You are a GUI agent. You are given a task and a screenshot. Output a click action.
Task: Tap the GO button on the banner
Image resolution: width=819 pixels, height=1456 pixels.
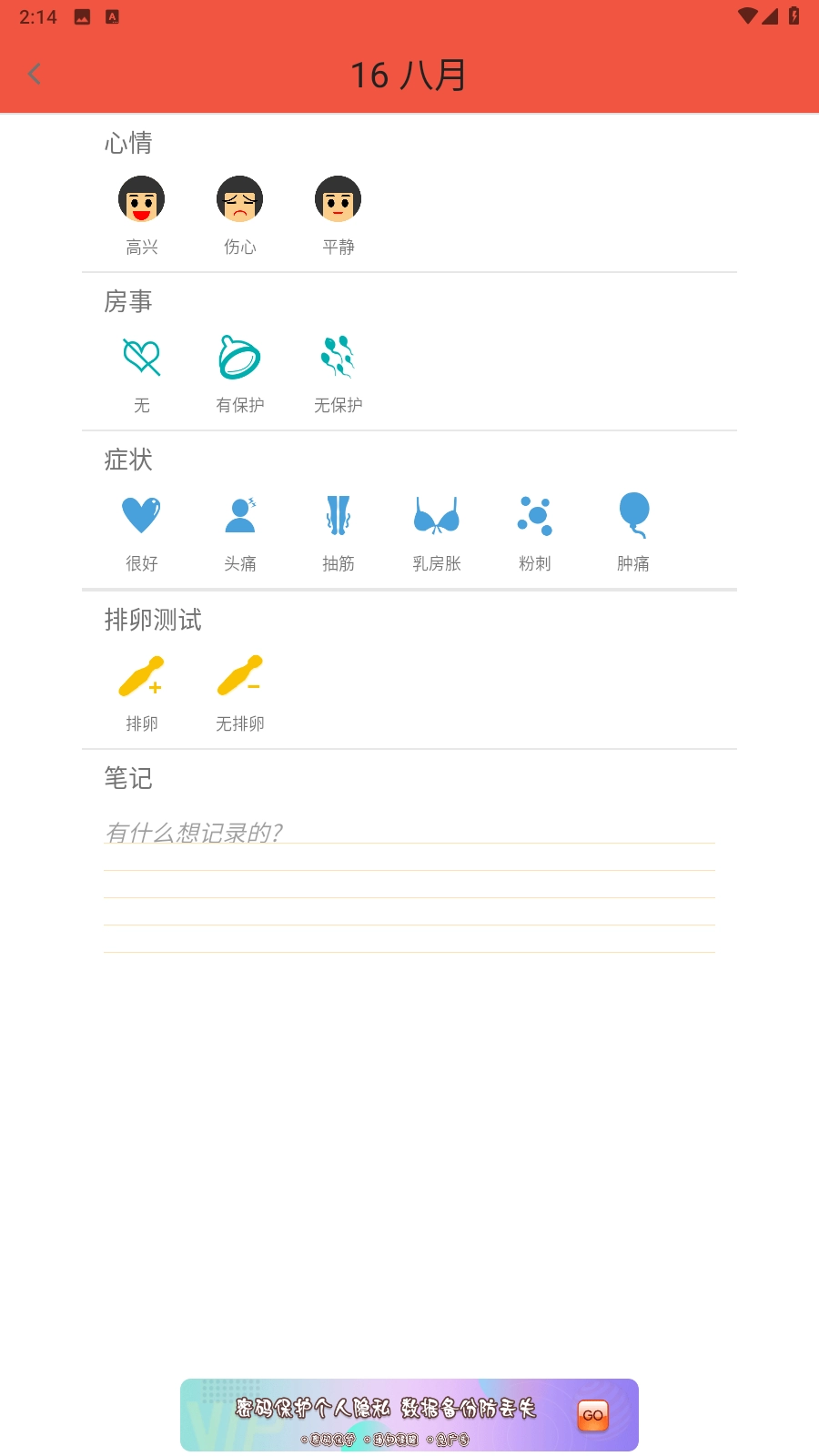(x=593, y=1415)
